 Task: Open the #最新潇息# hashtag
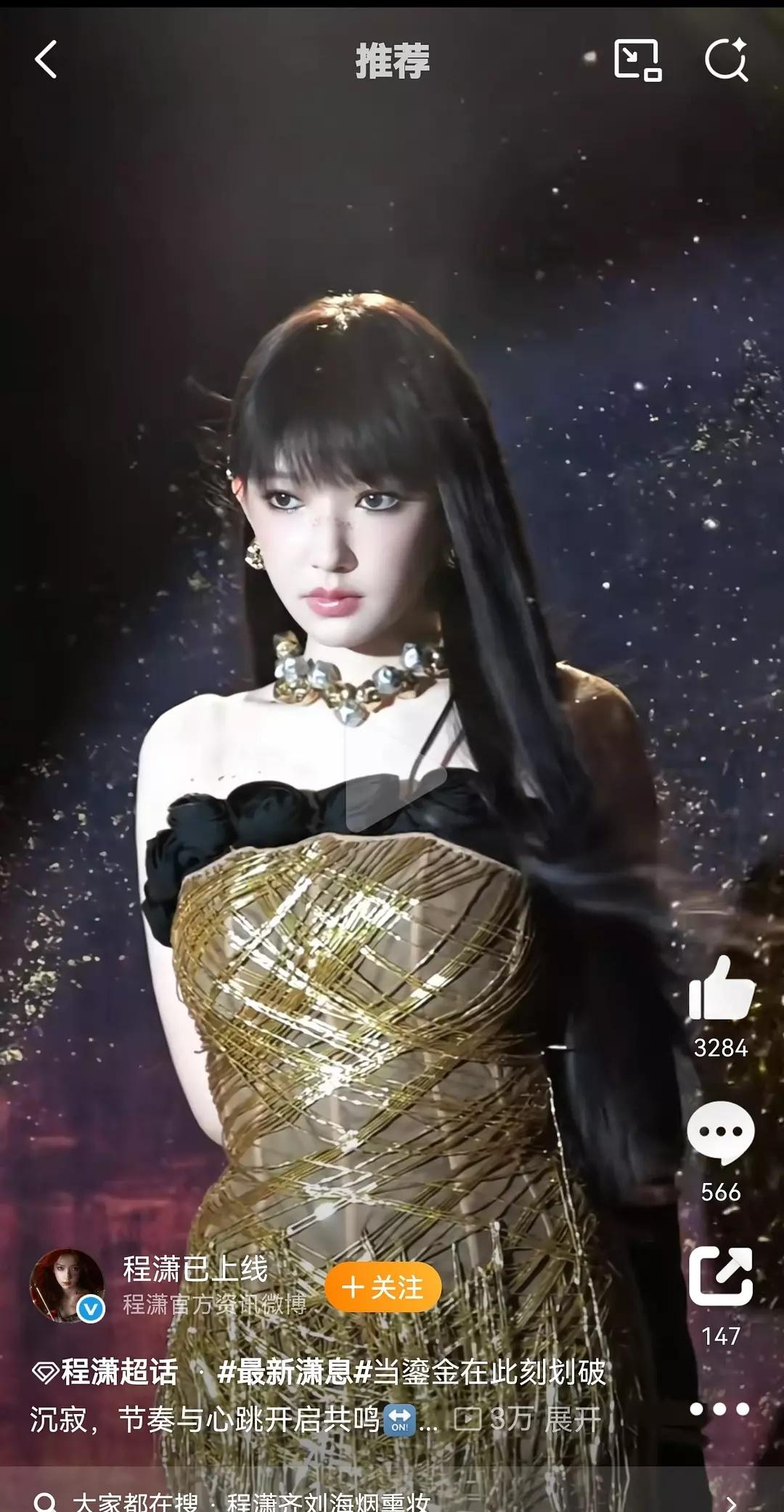tap(295, 1372)
